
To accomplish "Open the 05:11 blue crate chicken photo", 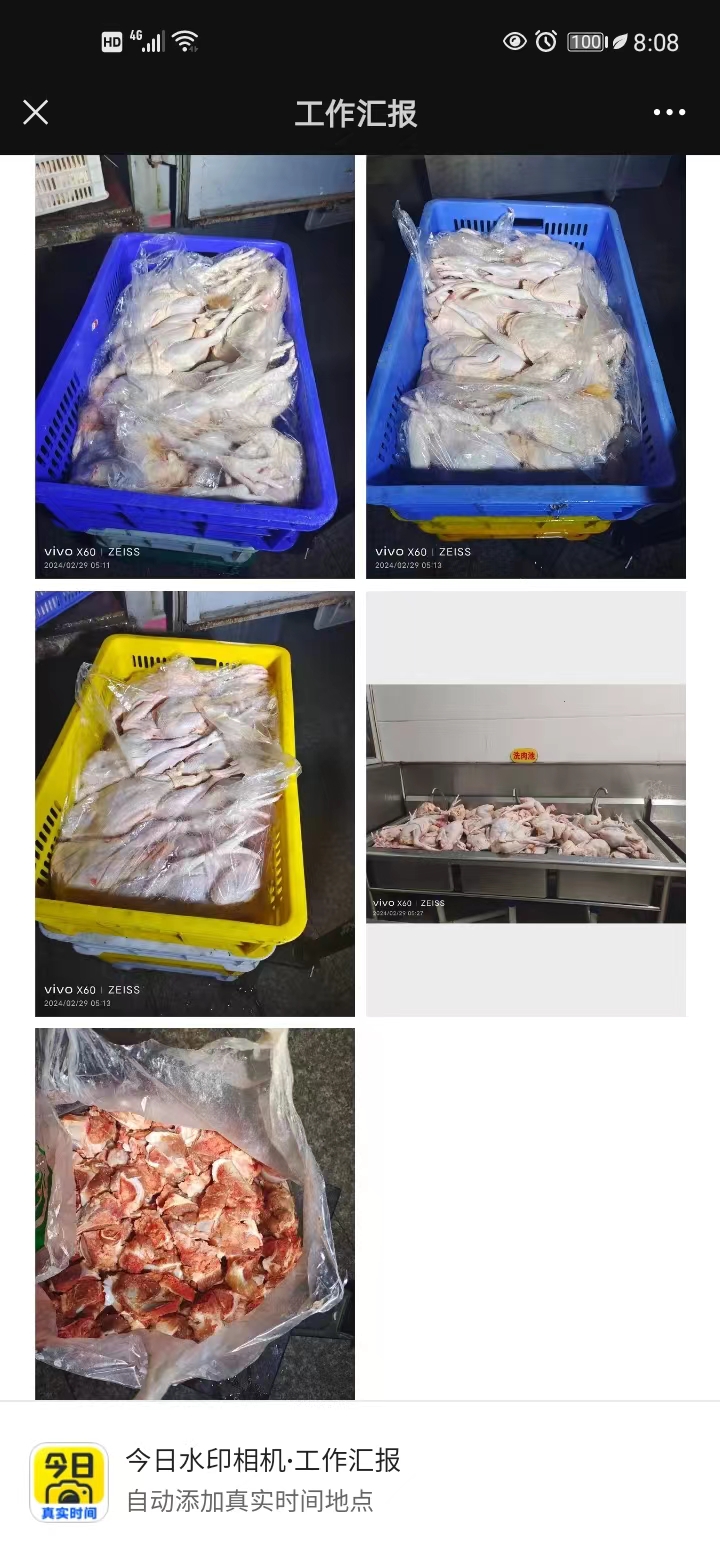I will 195,366.
